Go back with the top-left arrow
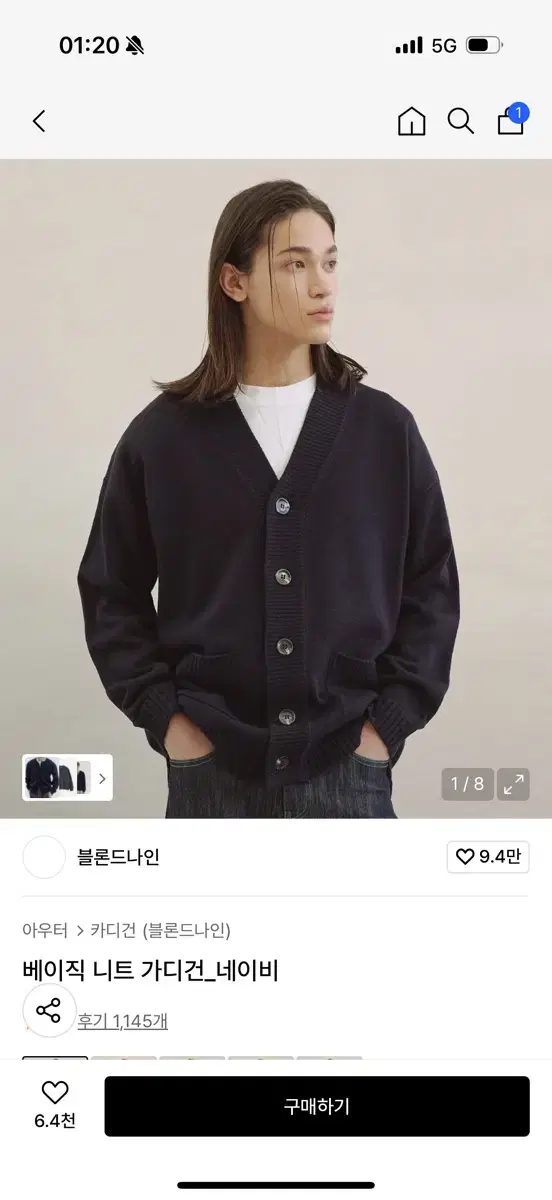This screenshot has width=552, height=1200. coord(39,122)
